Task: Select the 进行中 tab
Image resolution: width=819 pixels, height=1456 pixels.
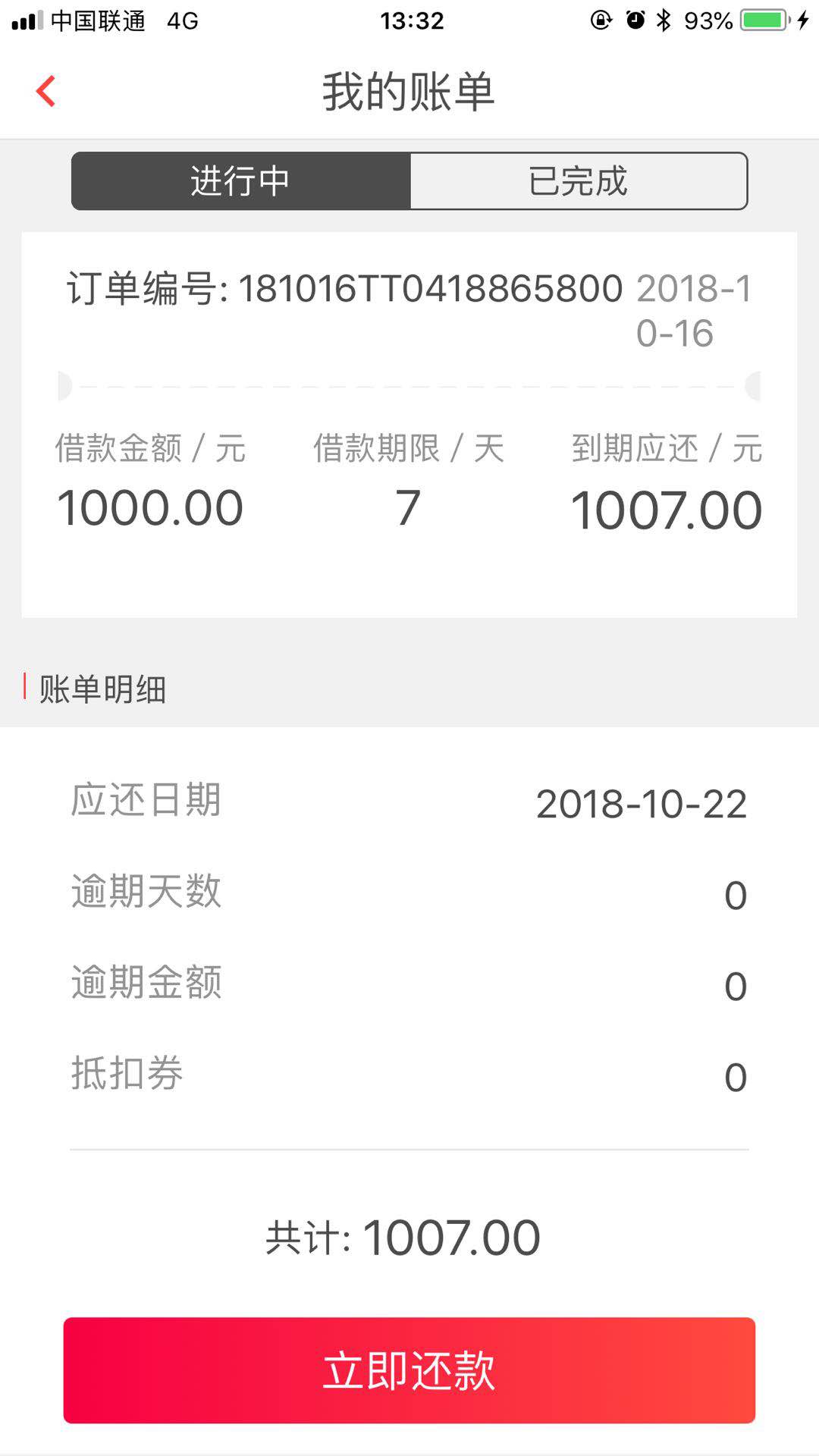Action: [241, 181]
